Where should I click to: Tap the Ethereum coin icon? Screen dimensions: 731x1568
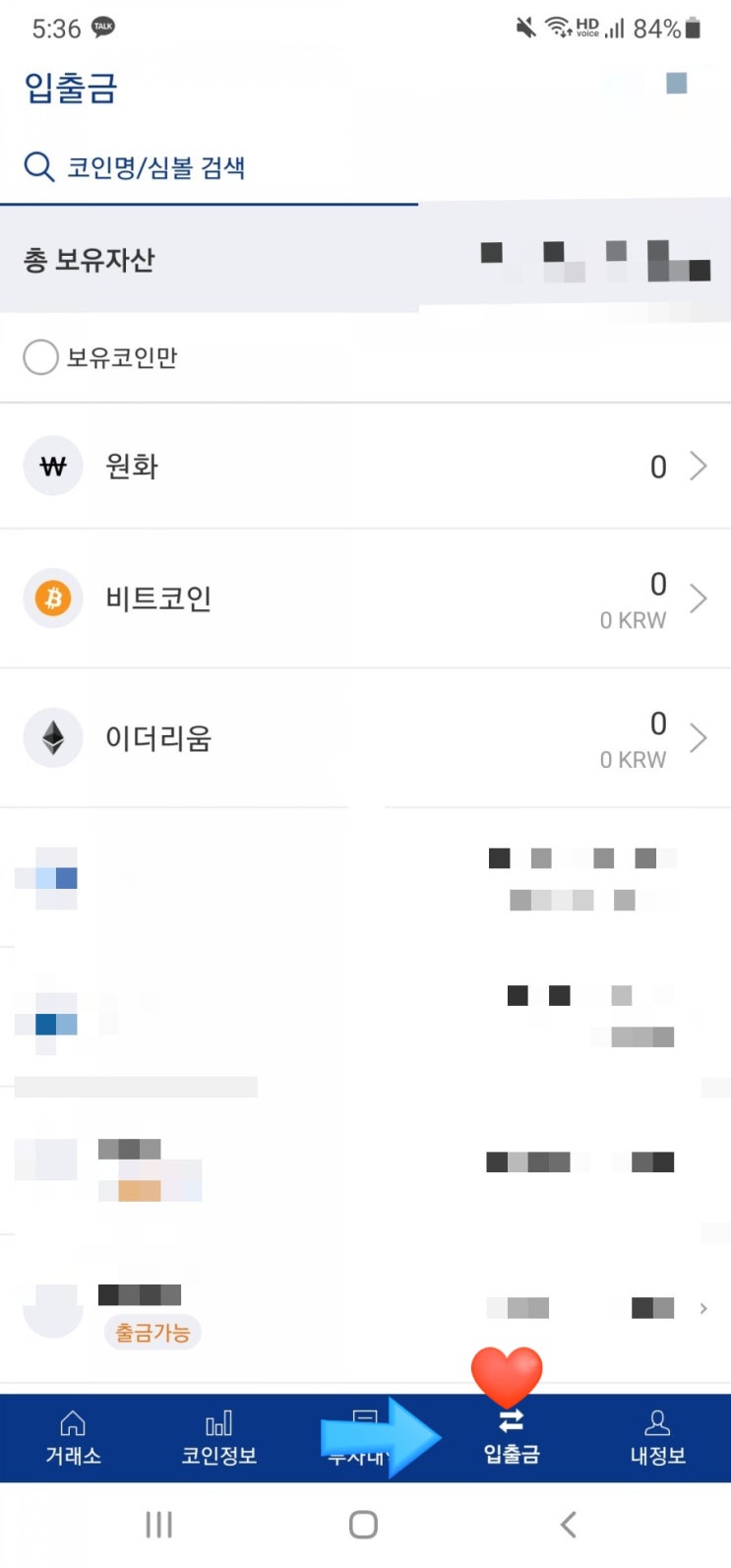(x=52, y=738)
